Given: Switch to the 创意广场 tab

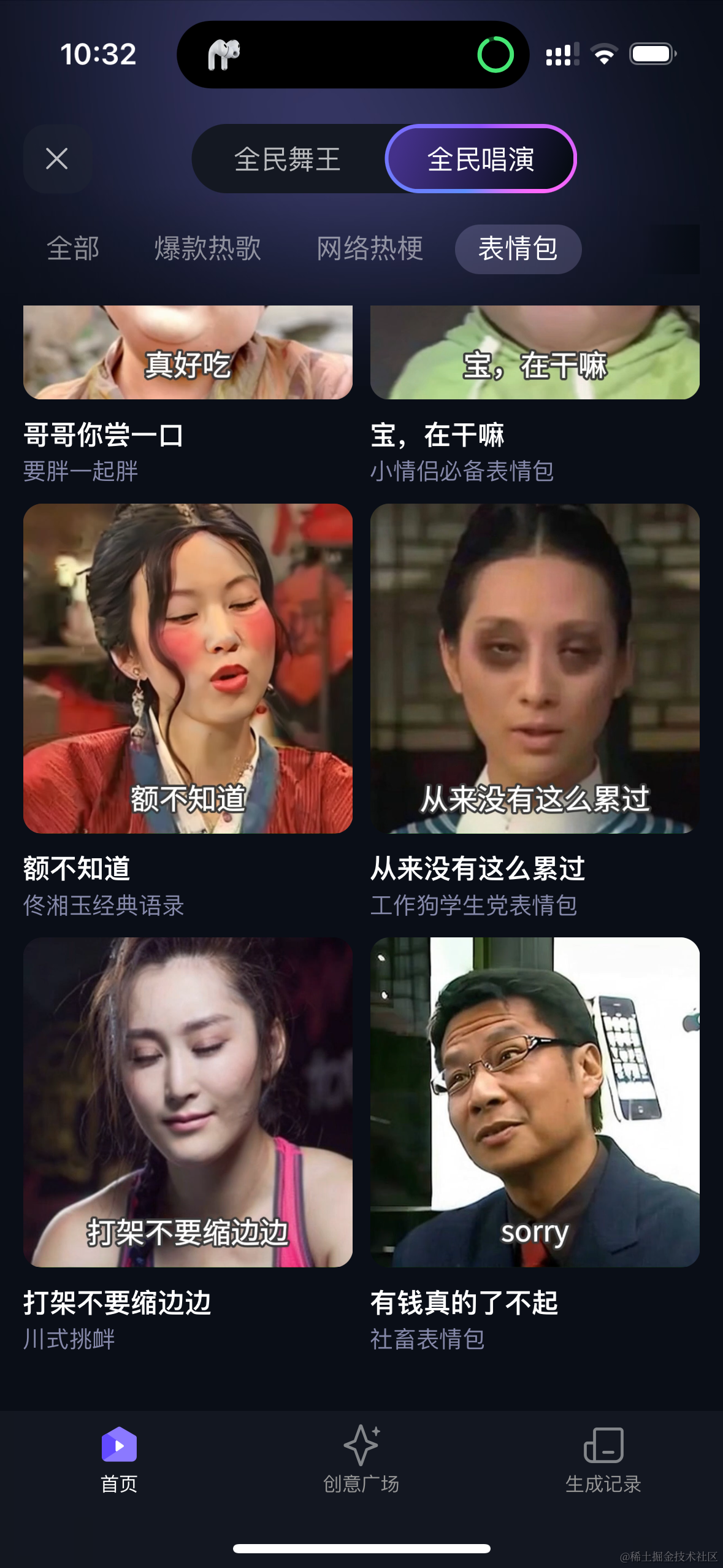Looking at the screenshot, I should pos(361,1460).
